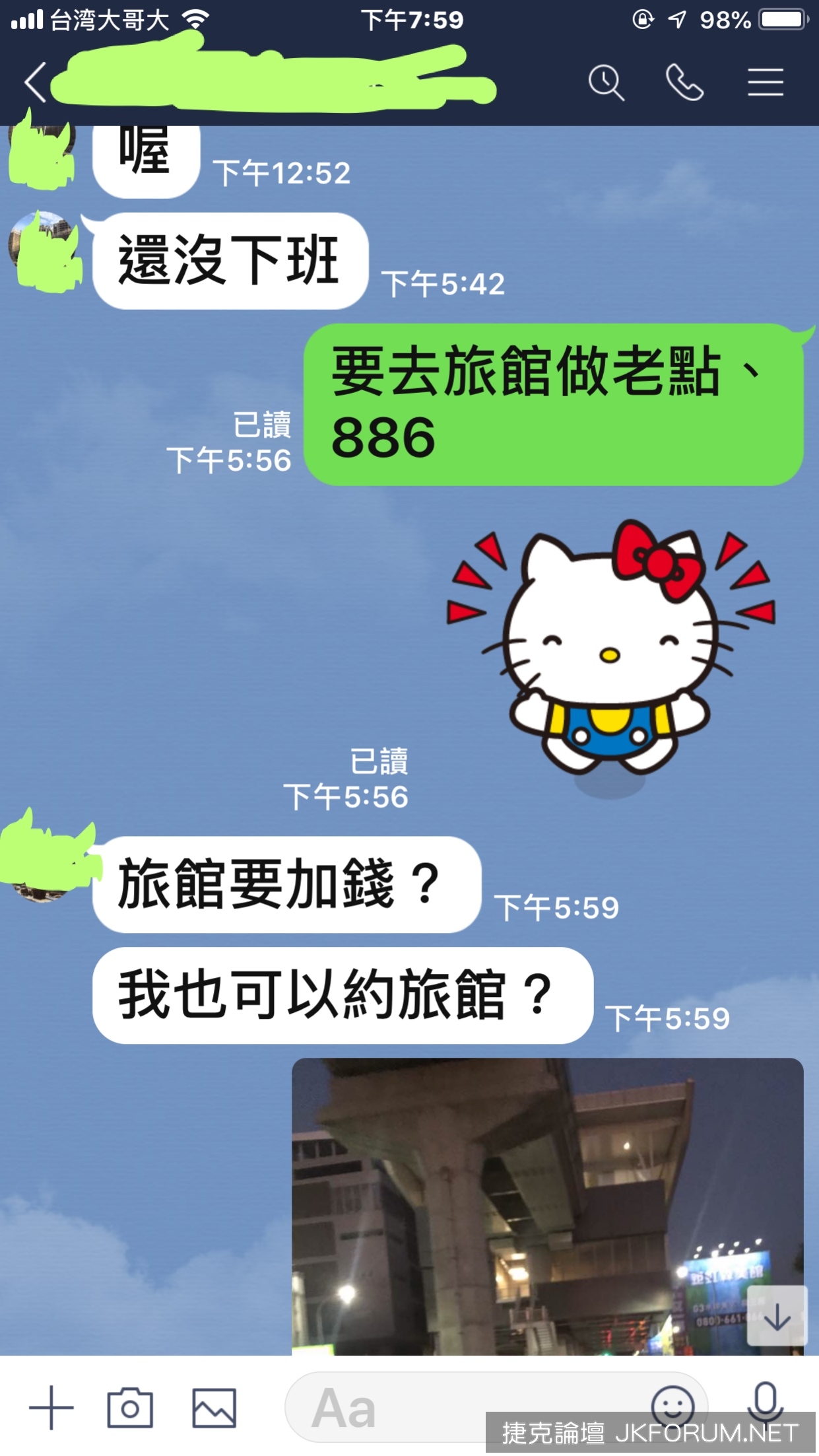Open the photo gallery picker
Viewport: 819px width, 1456px height.
[214, 1408]
